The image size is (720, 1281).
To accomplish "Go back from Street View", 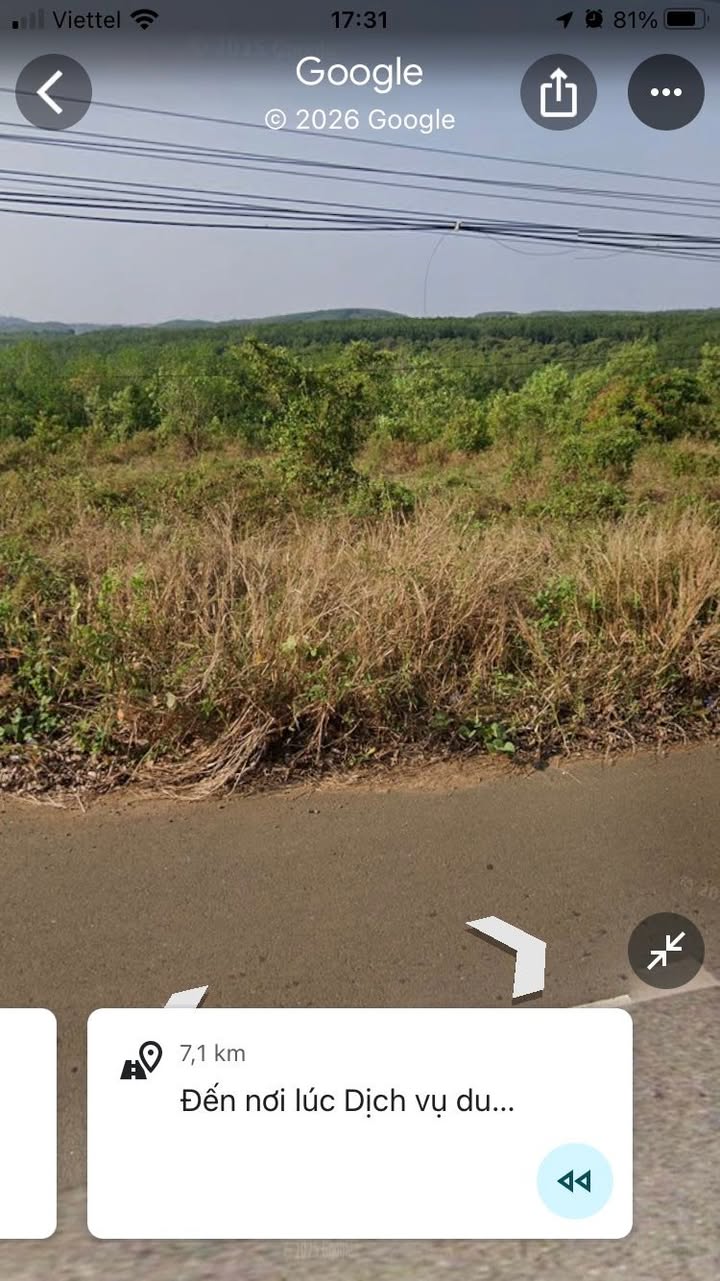I will click(54, 92).
